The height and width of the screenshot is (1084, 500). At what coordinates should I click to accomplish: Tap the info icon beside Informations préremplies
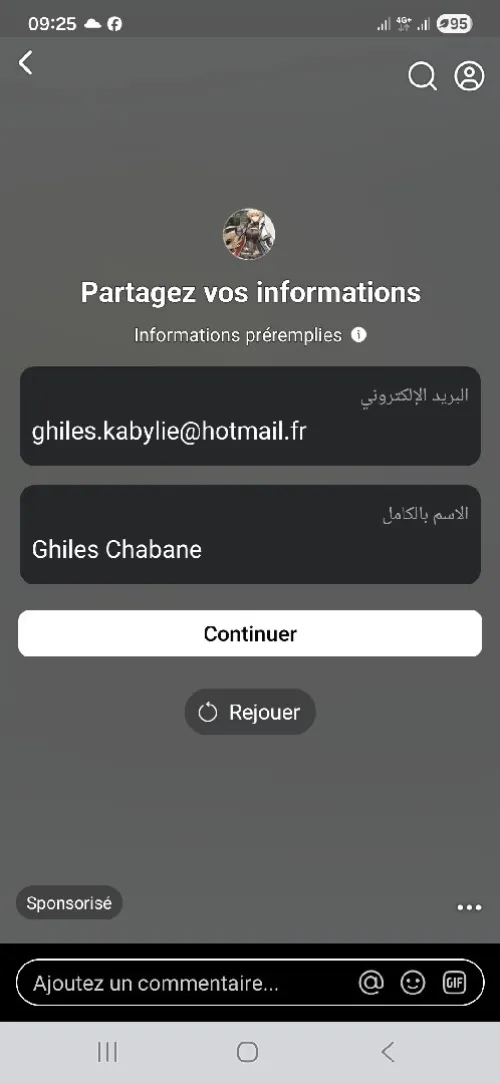pyautogui.click(x=358, y=335)
